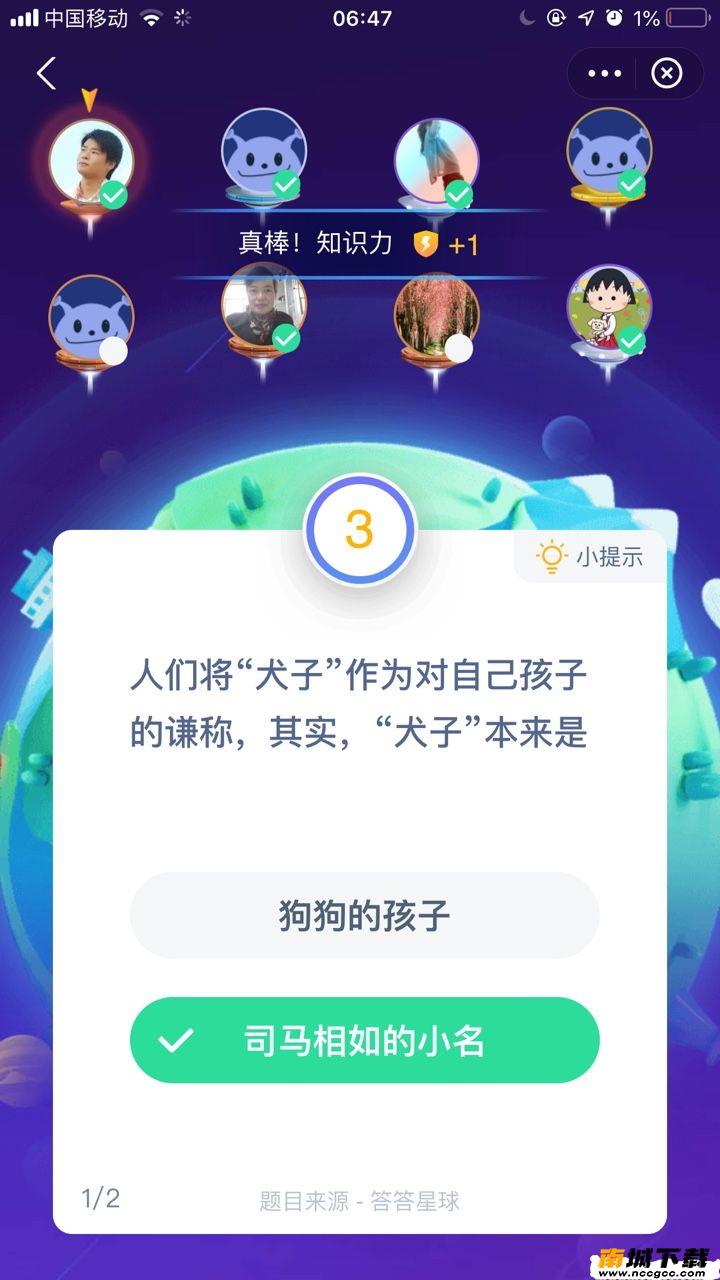The image size is (720, 1280).
Task: Choose the answer 狗狗的孩子
Action: (364, 915)
